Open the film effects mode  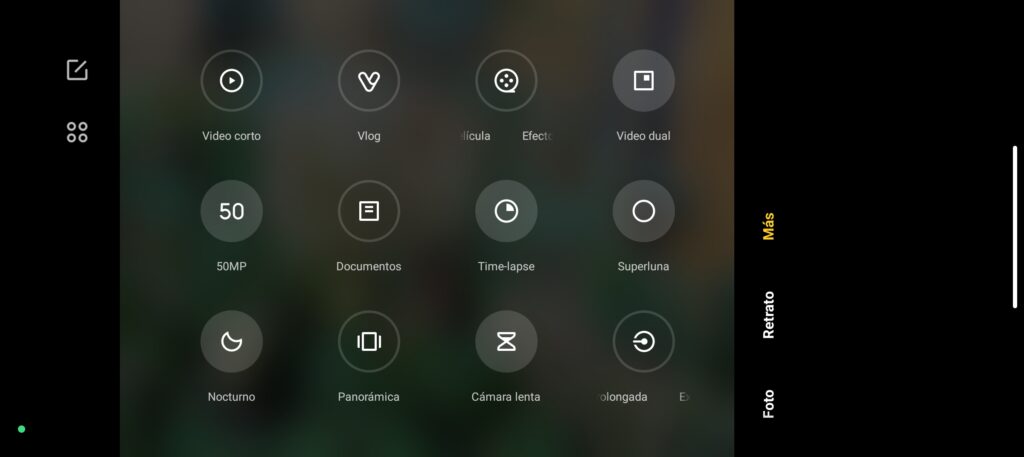(x=506, y=81)
